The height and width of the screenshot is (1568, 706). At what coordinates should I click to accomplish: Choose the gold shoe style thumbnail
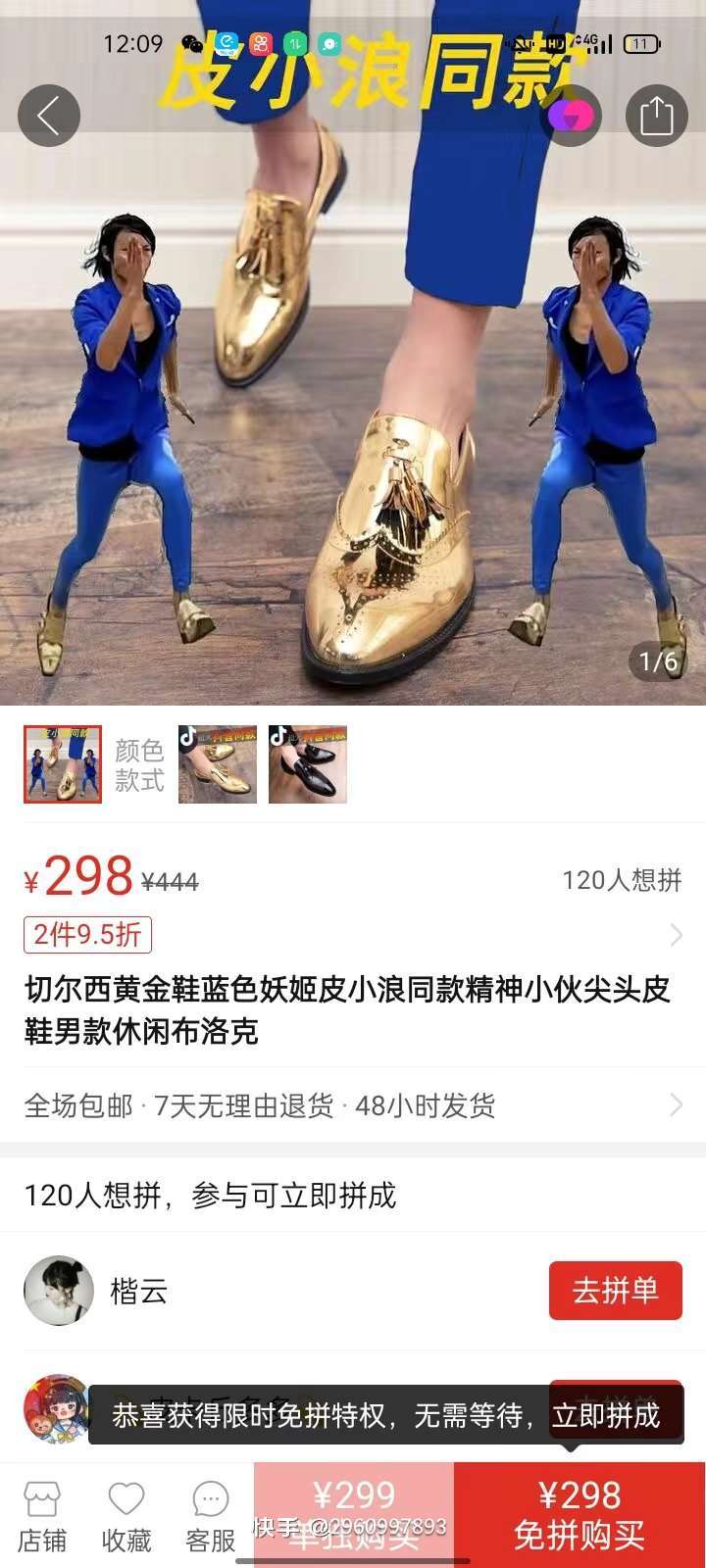tap(218, 764)
